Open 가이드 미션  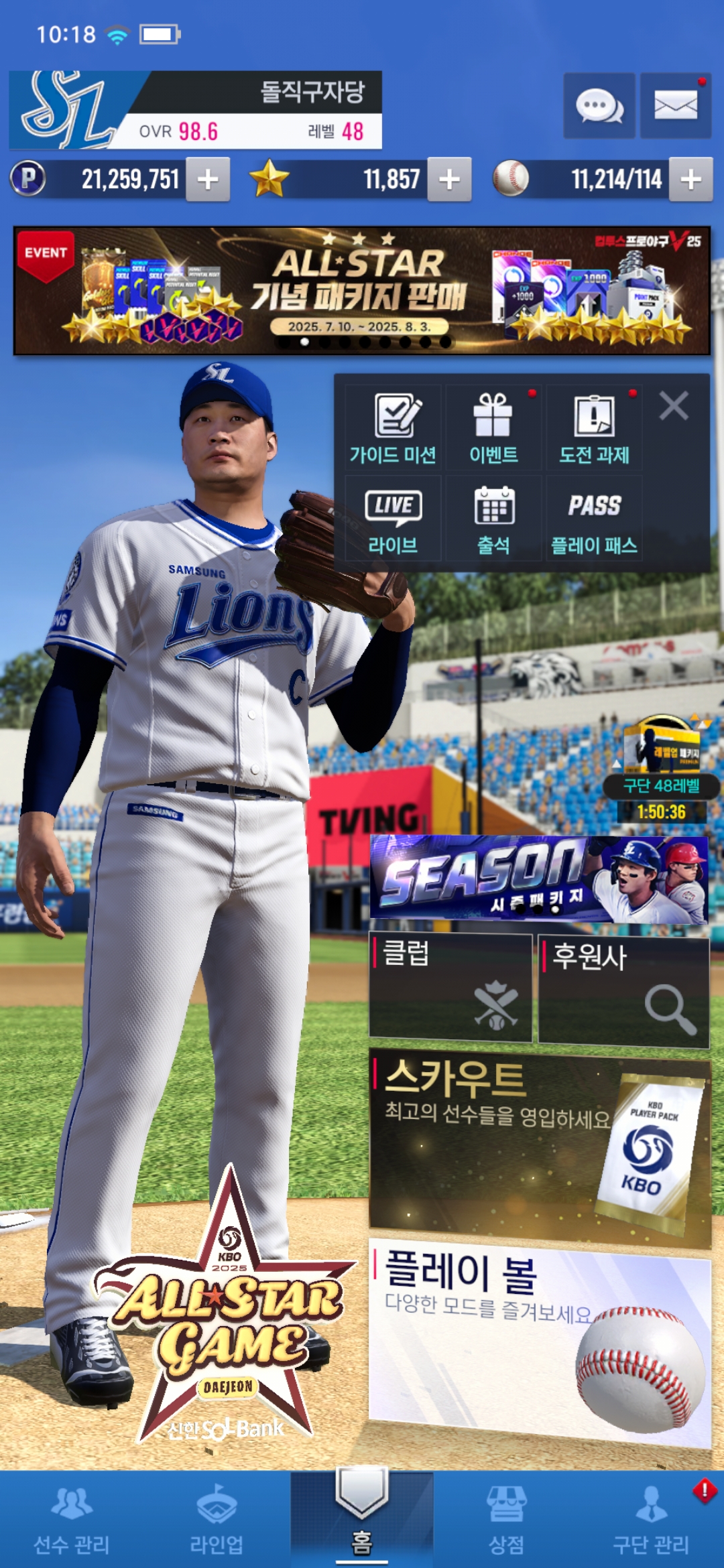pyautogui.click(x=393, y=428)
